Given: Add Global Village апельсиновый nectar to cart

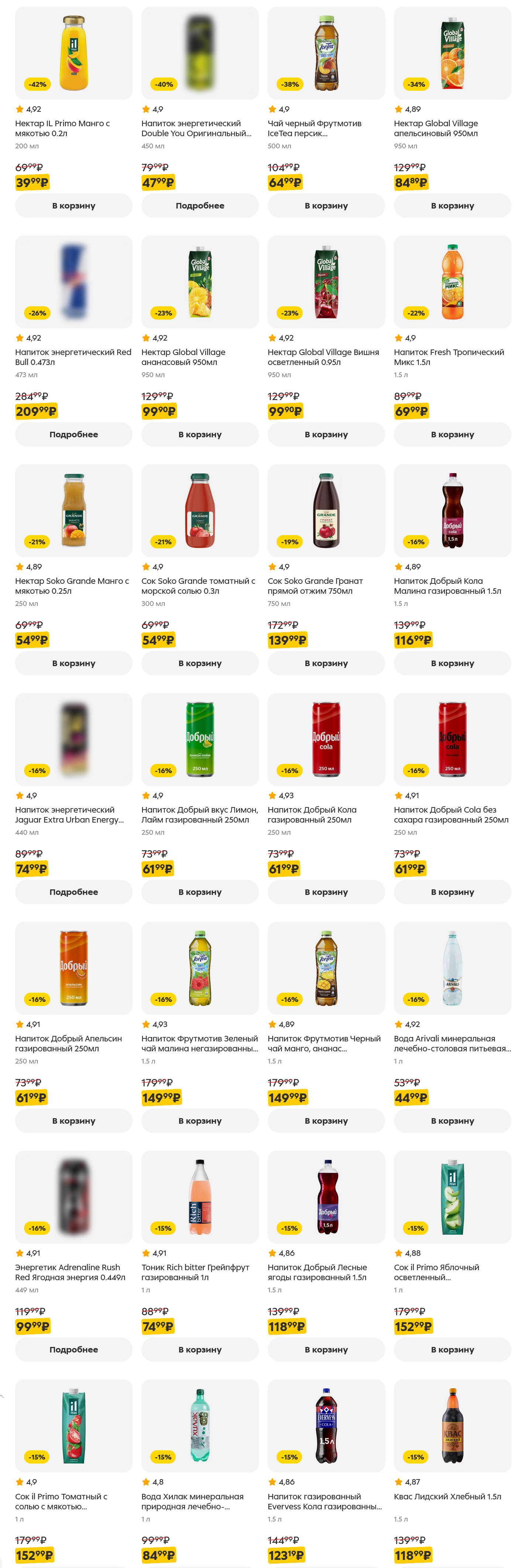Looking at the screenshot, I should pos(452,206).
